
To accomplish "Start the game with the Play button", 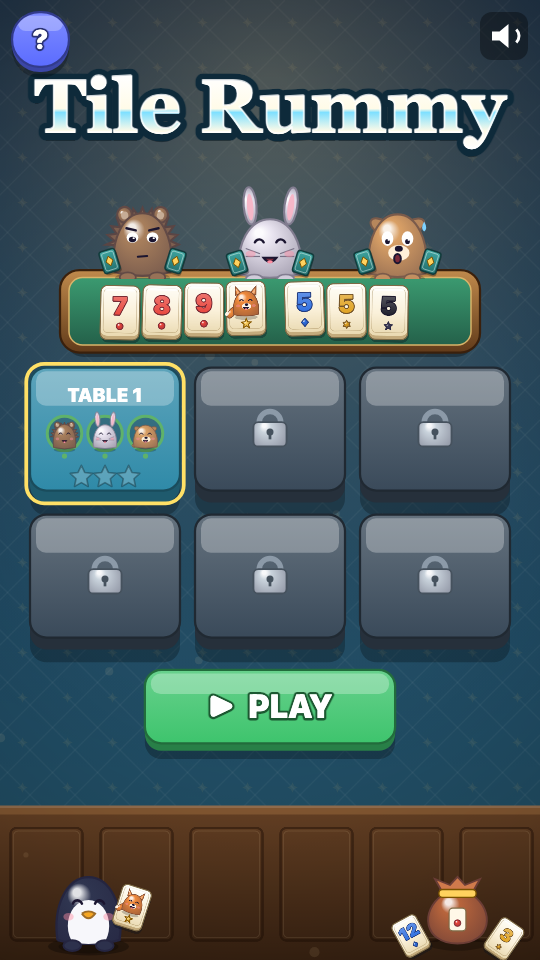I will (x=270, y=709).
